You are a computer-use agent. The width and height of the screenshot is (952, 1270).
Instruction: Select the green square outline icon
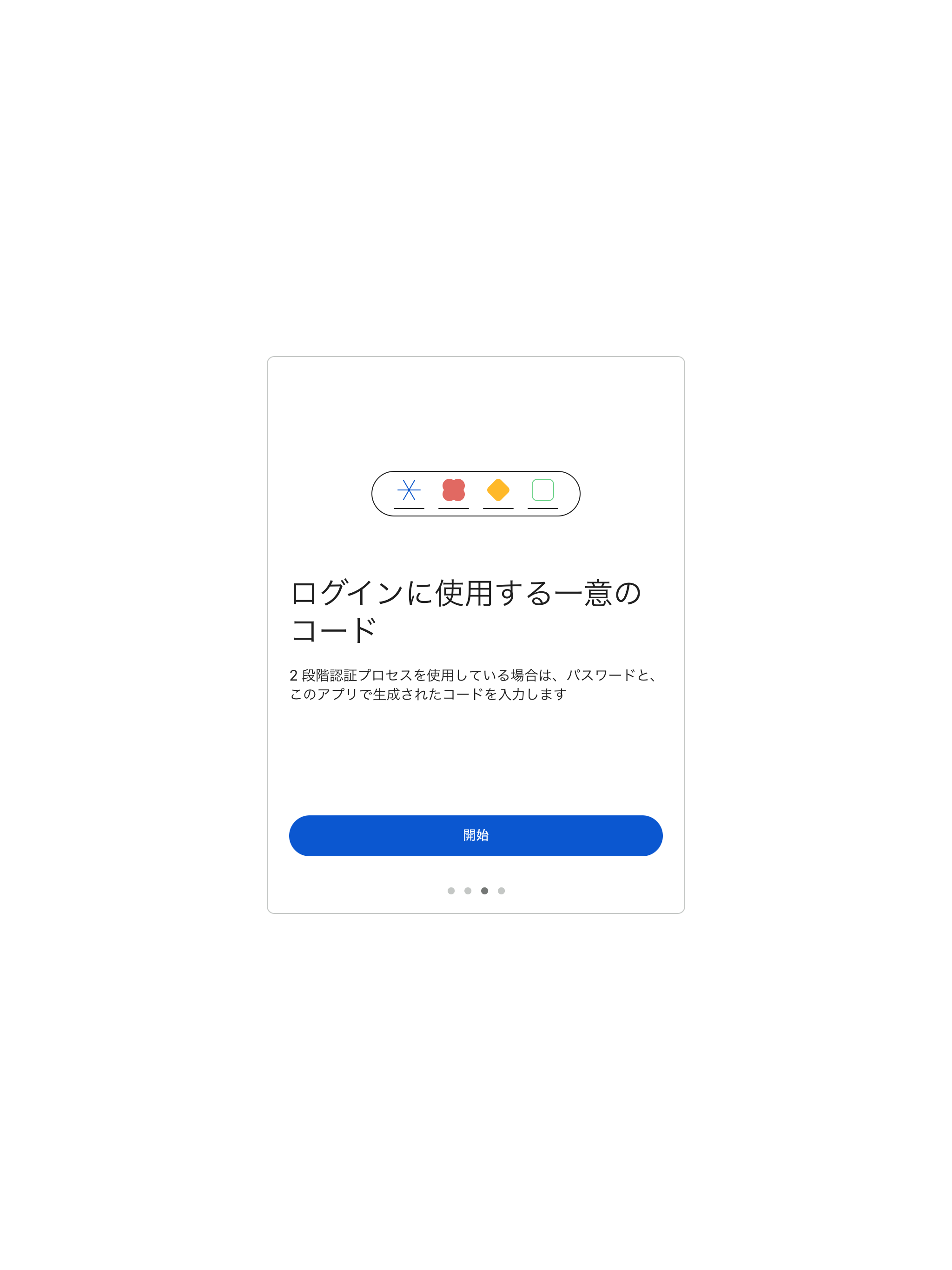coord(543,491)
